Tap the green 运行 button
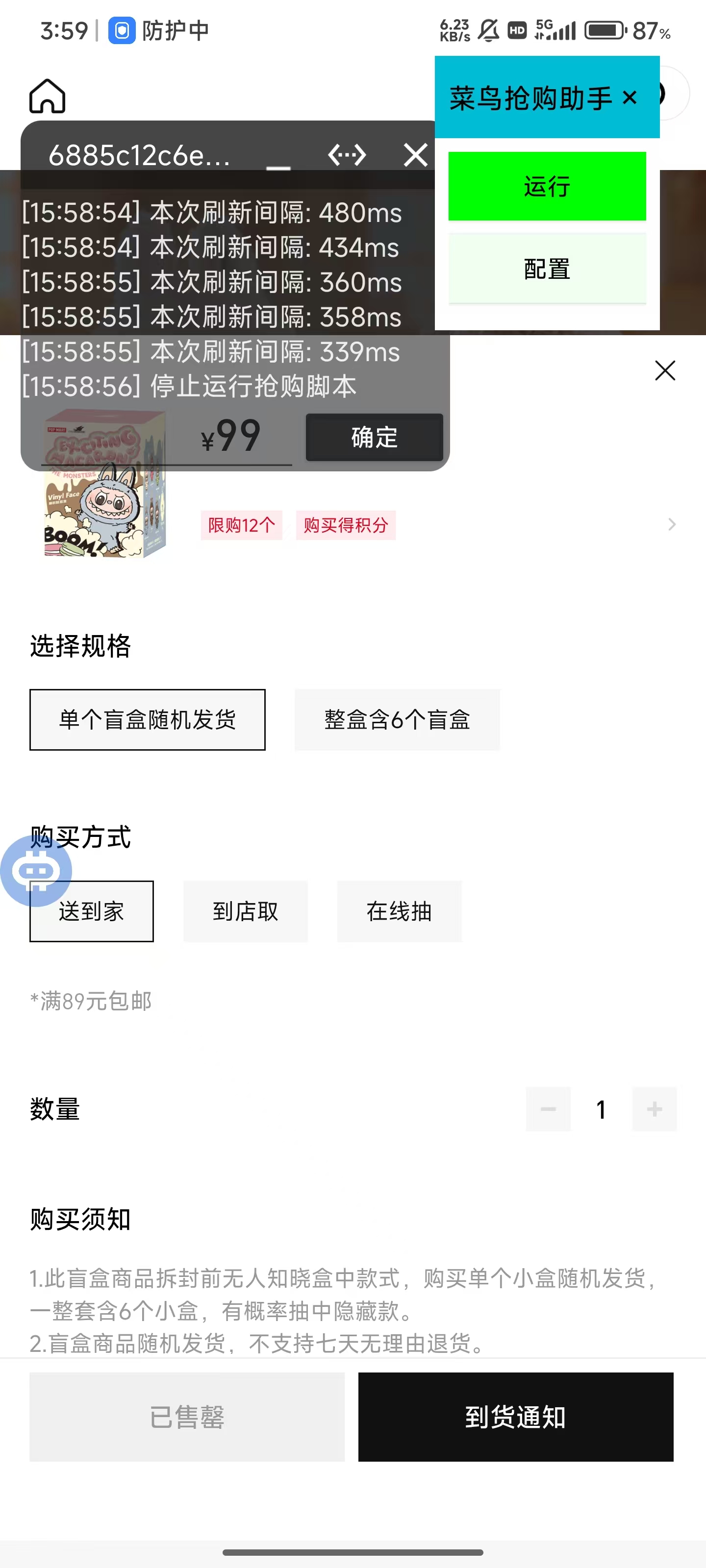 pyautogui.click(x=546, y=186)
